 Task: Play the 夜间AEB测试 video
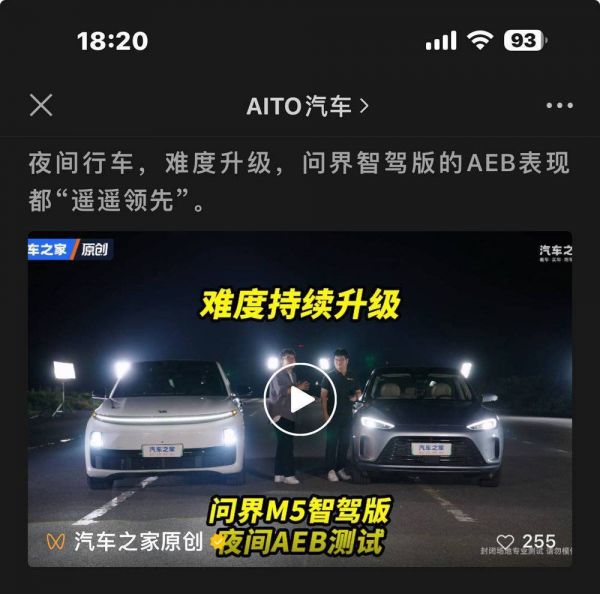(300, 399)
